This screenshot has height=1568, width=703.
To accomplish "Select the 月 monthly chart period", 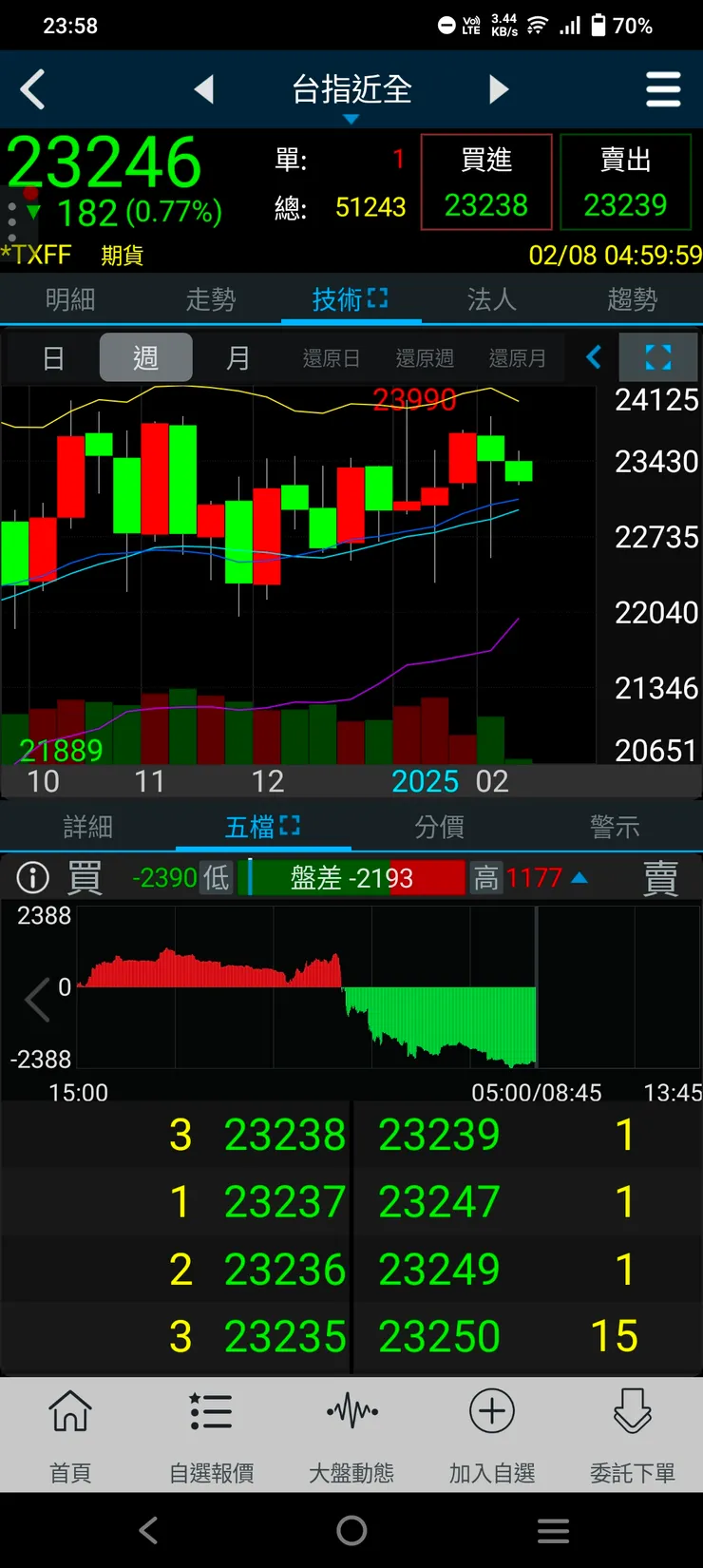I will (238, 358).
